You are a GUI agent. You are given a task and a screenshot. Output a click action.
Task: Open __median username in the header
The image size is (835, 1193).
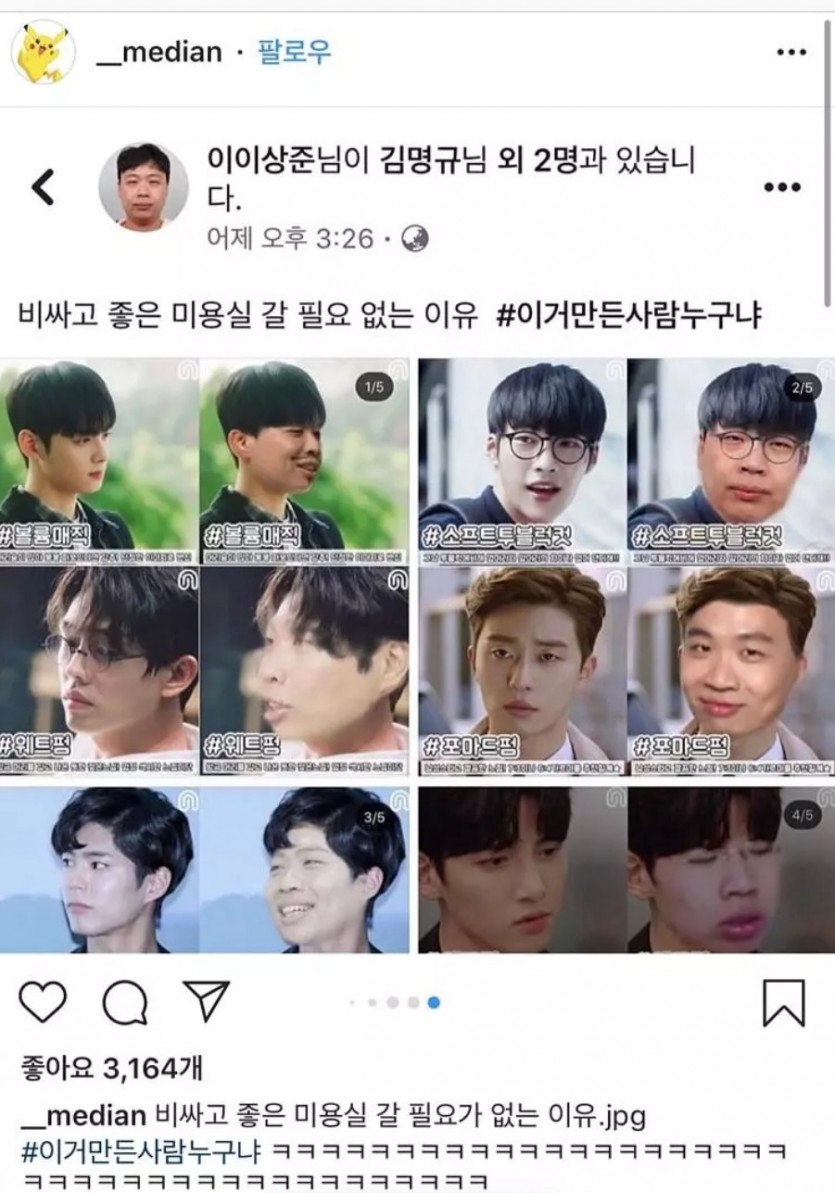coord(159,52)
